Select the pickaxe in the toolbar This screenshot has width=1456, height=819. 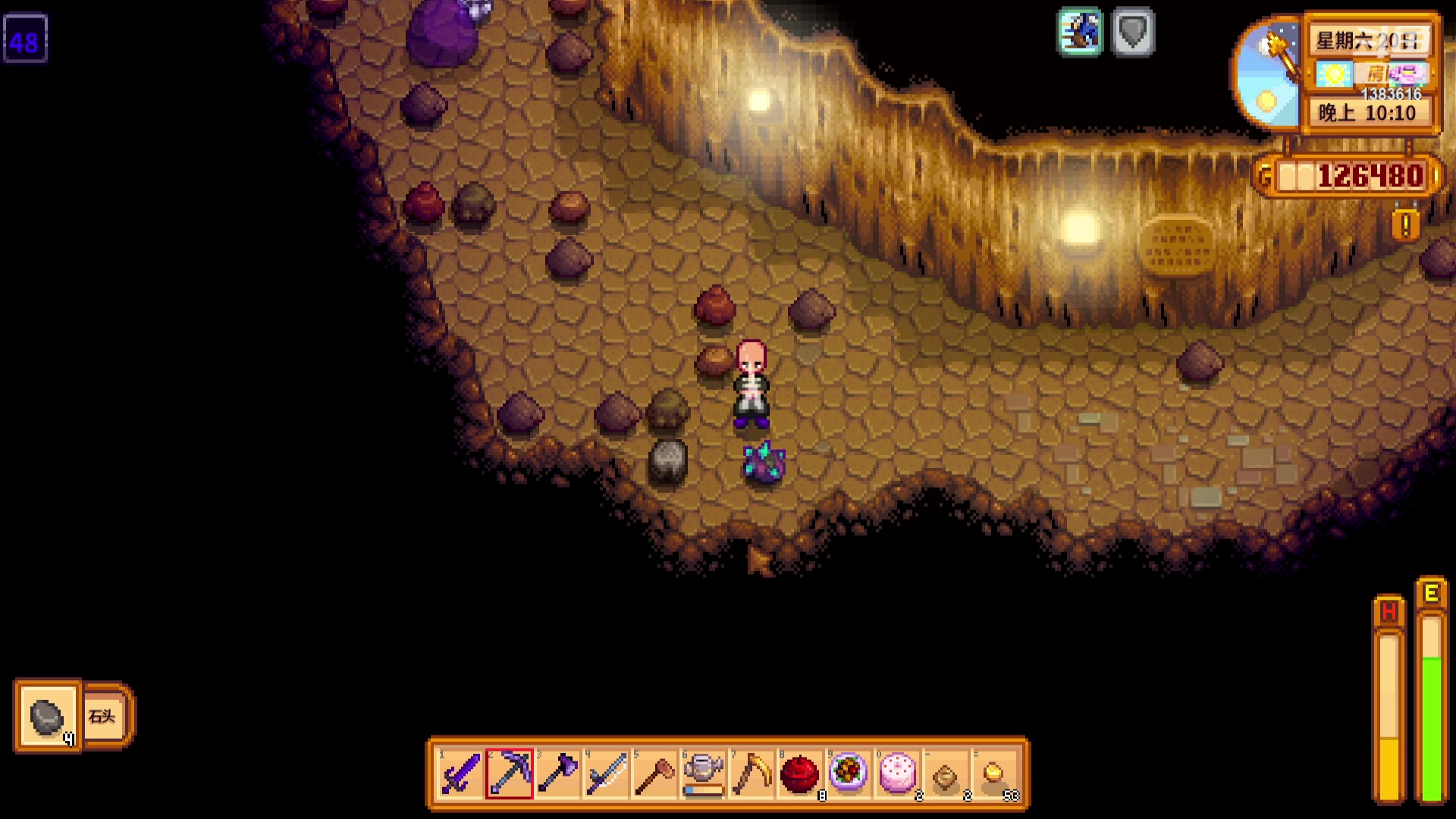(x=510, y=773)
